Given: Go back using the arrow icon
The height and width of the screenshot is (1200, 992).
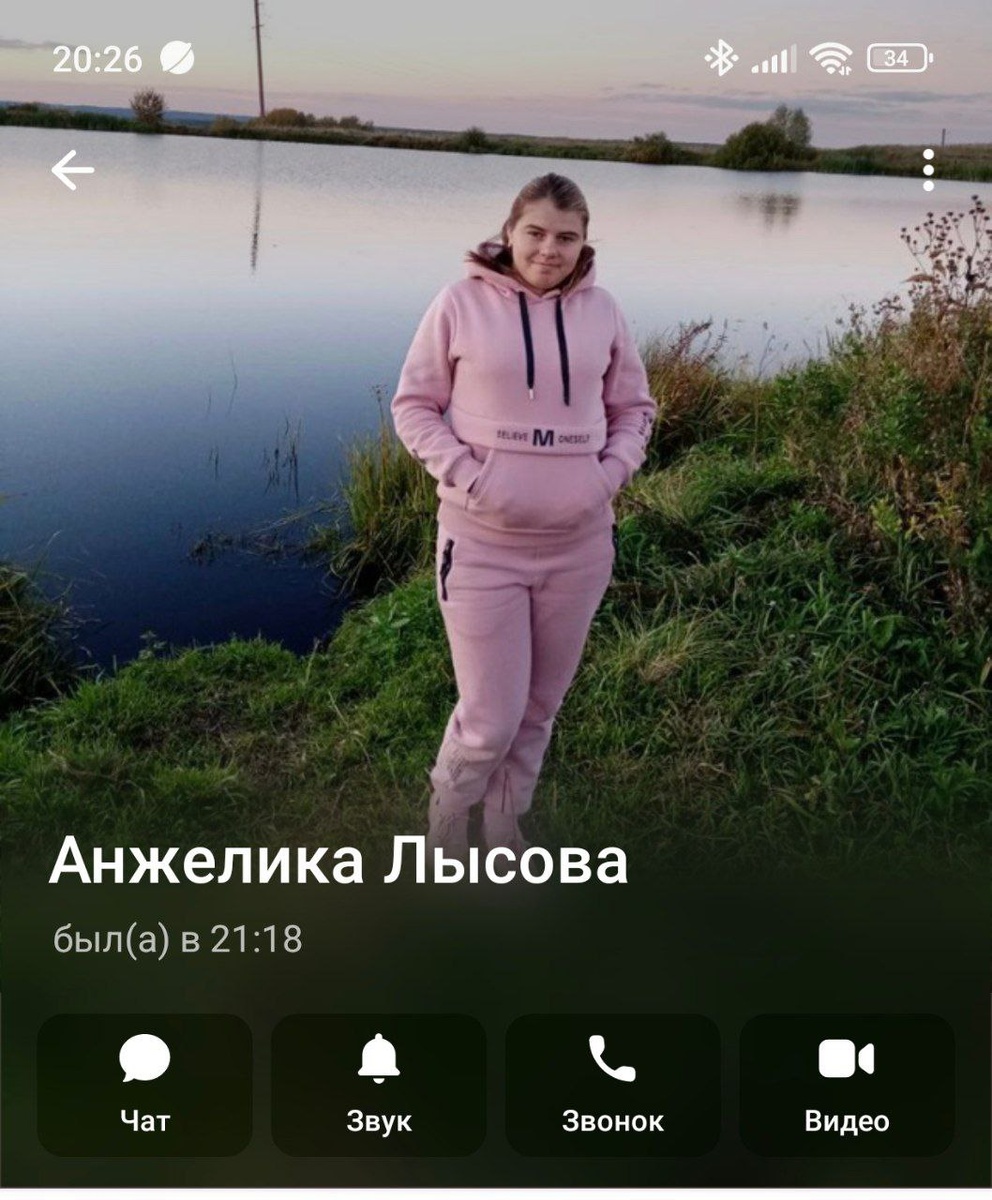Looking at the screenshot, I should pyautogui.click(x=72, y=171).
